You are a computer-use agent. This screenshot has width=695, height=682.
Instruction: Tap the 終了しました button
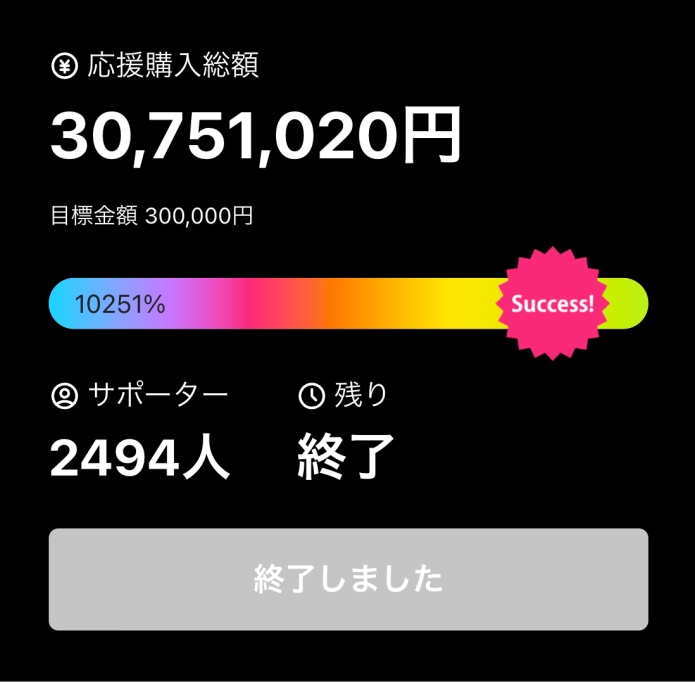pyautogui.click(x=348, y=579)
